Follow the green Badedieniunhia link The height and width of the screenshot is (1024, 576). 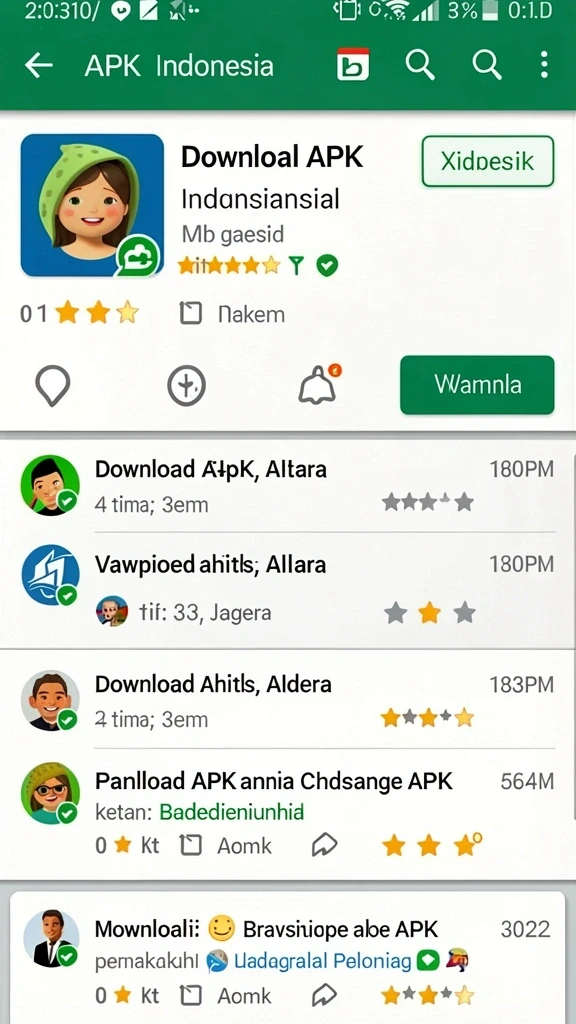(x=232, y=812)
